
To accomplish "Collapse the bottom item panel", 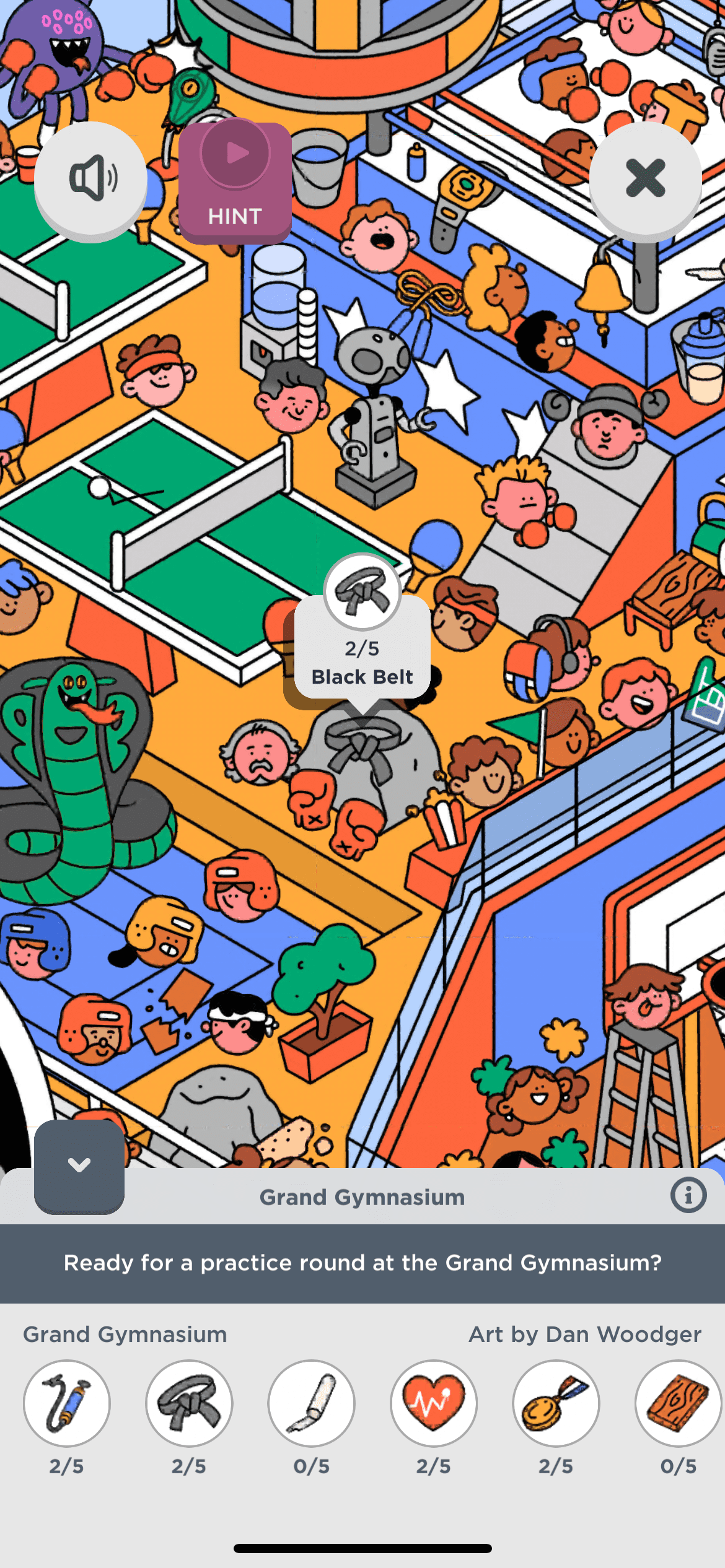I will click(x=79, y=1166).
